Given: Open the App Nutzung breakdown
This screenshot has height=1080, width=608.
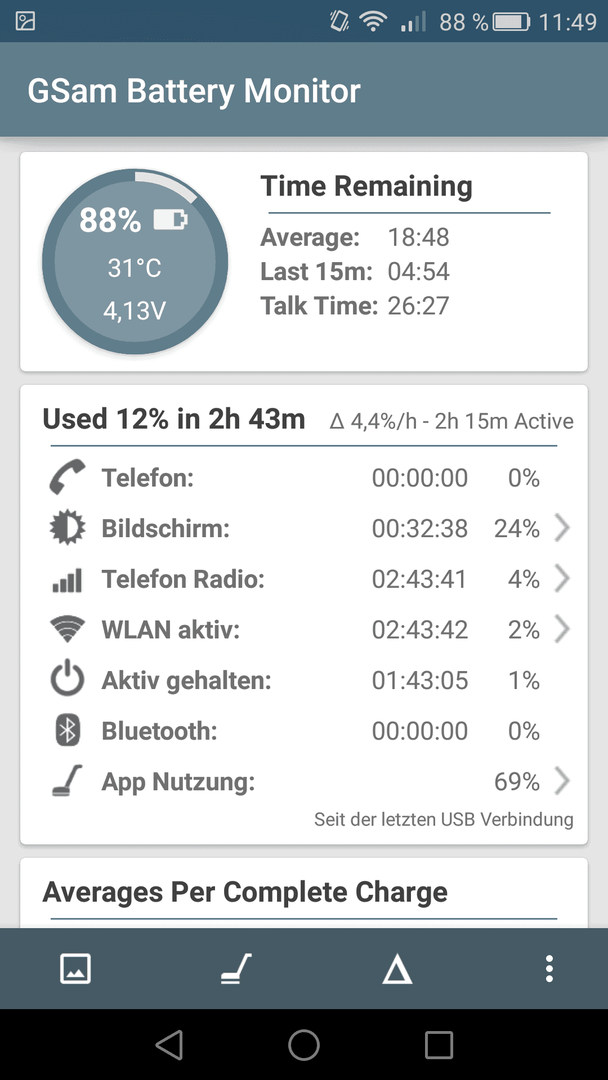Looking at the screenshot, I should click(x=304, y=782).
